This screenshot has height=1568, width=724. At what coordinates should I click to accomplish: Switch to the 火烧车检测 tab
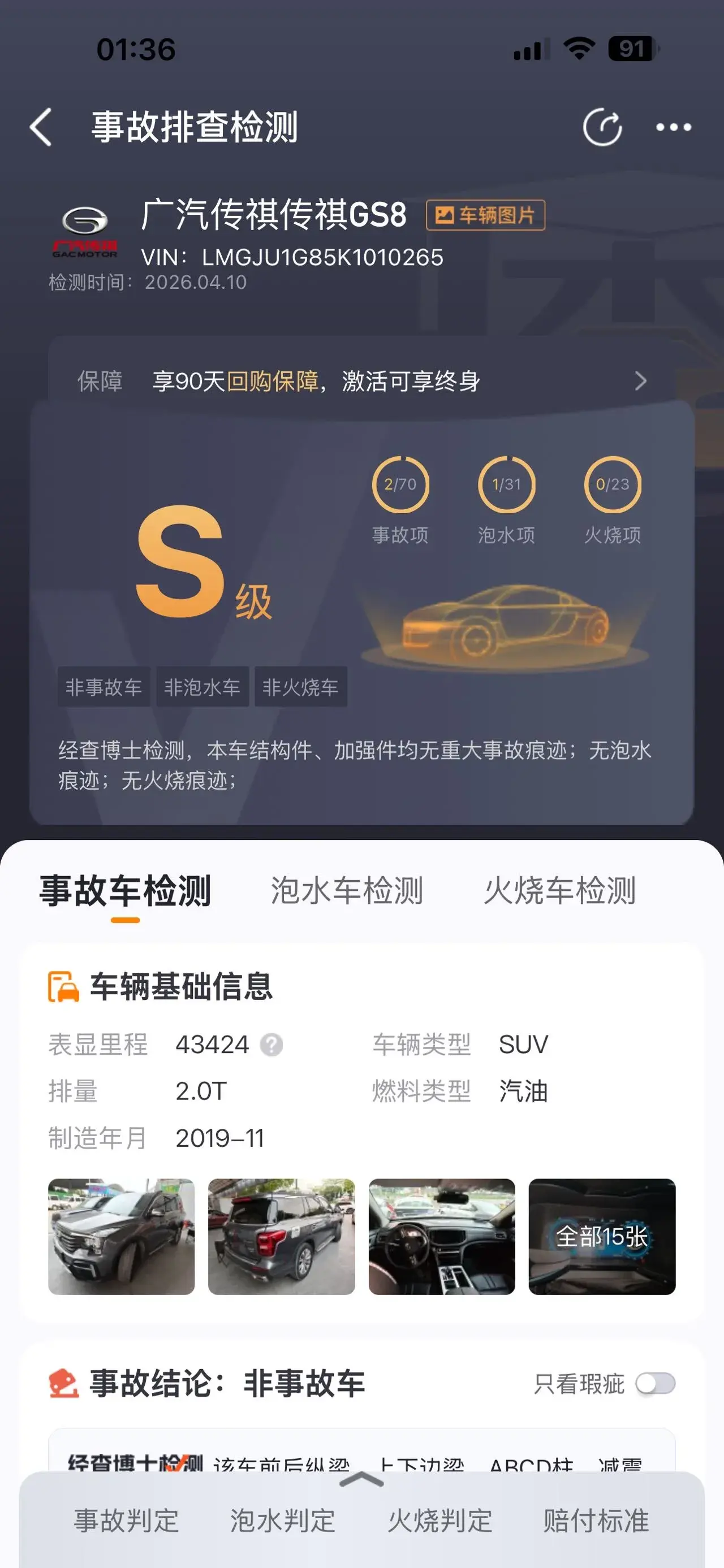[559, 890]
